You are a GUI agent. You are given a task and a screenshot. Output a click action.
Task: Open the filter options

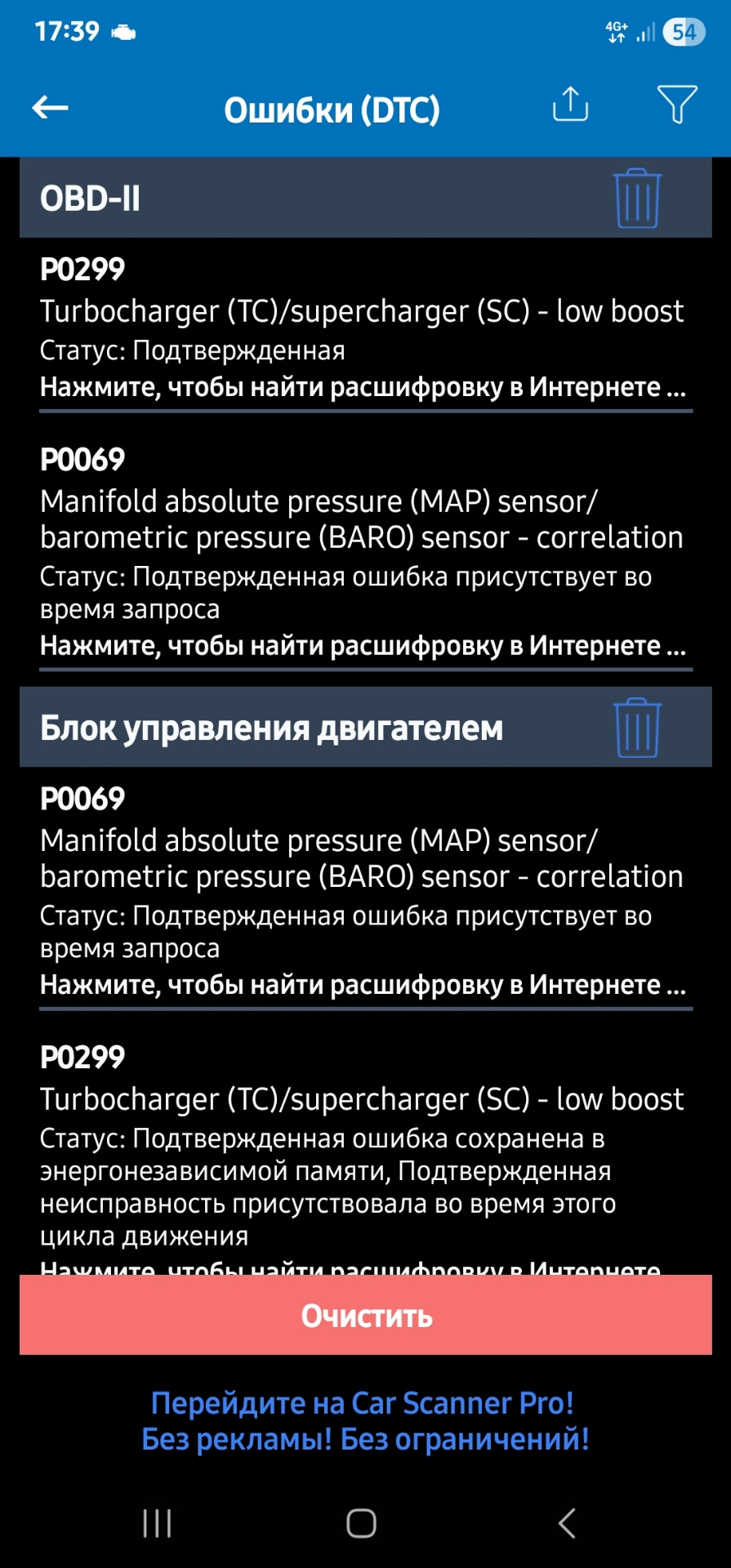click(677, 105)
